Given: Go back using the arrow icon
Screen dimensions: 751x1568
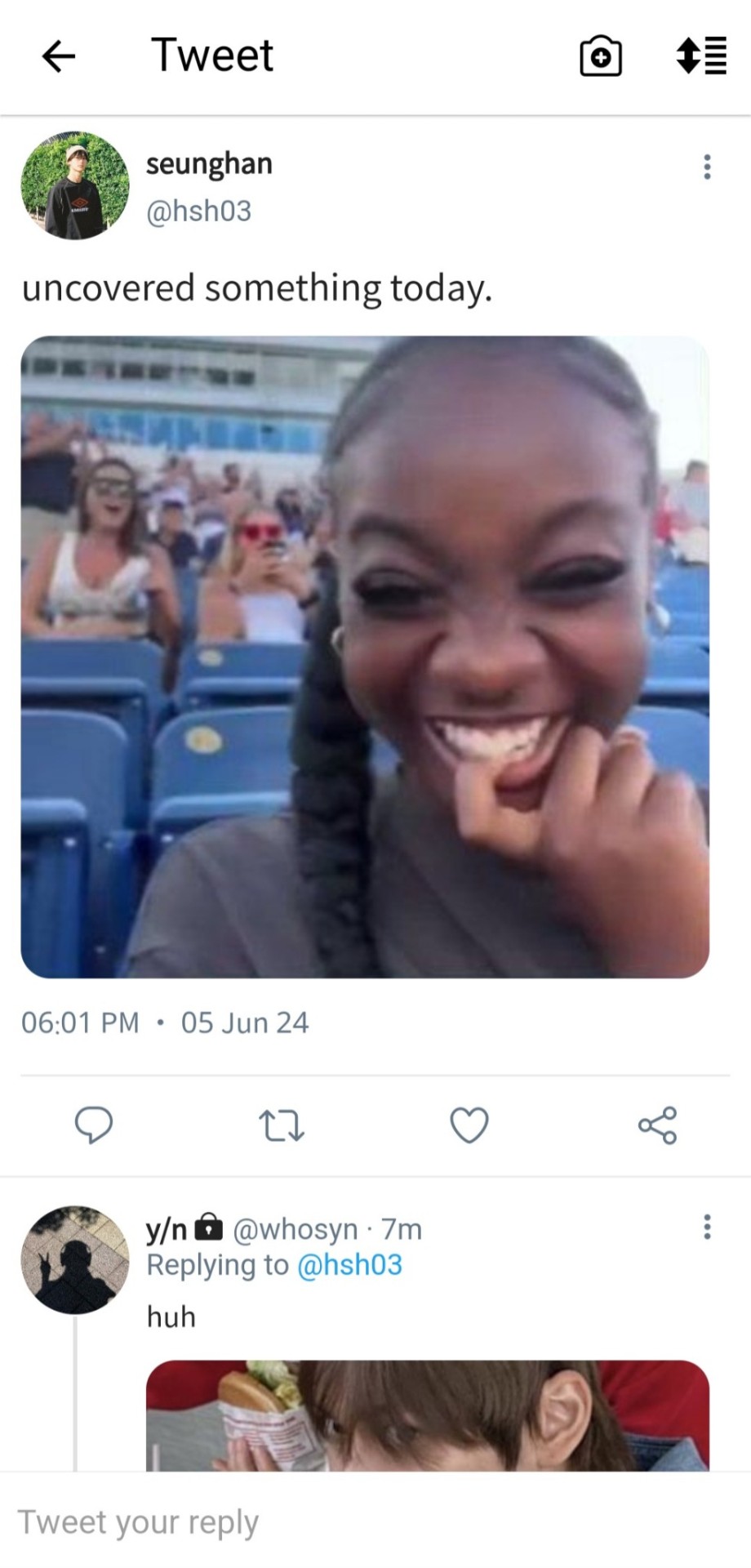Looking at the screenshot, I should 59,56.
